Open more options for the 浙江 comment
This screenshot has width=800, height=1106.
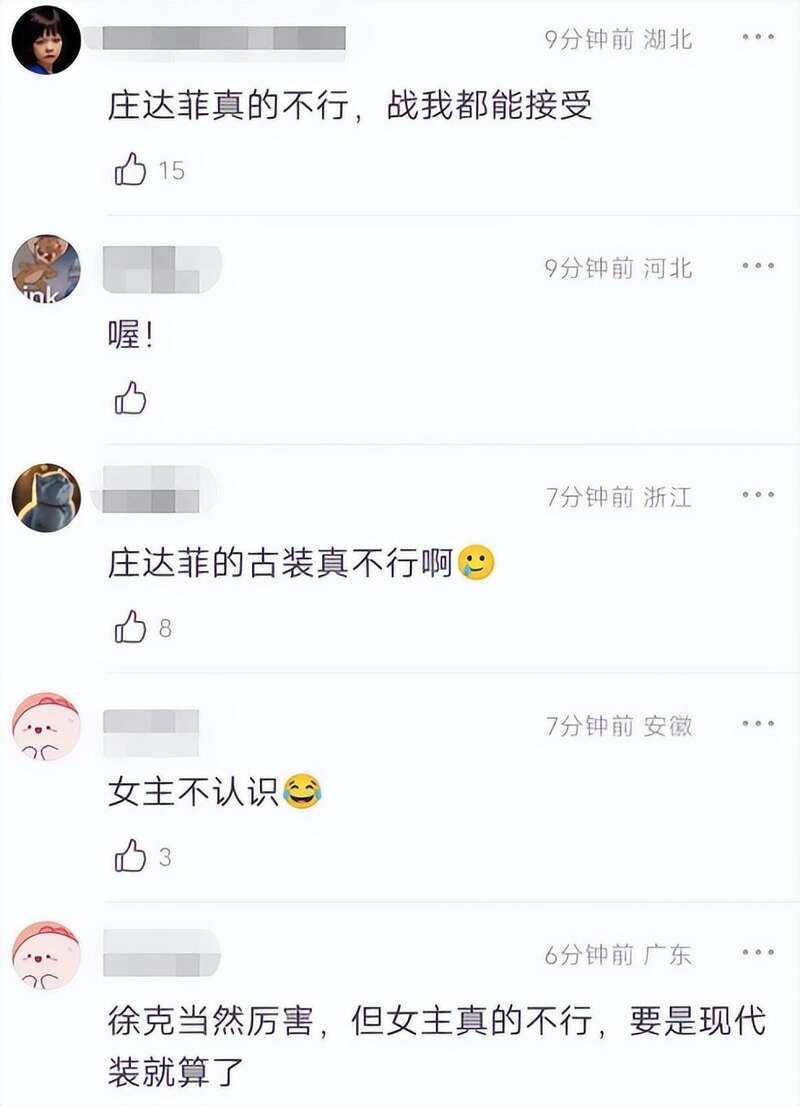coord(757,495)
